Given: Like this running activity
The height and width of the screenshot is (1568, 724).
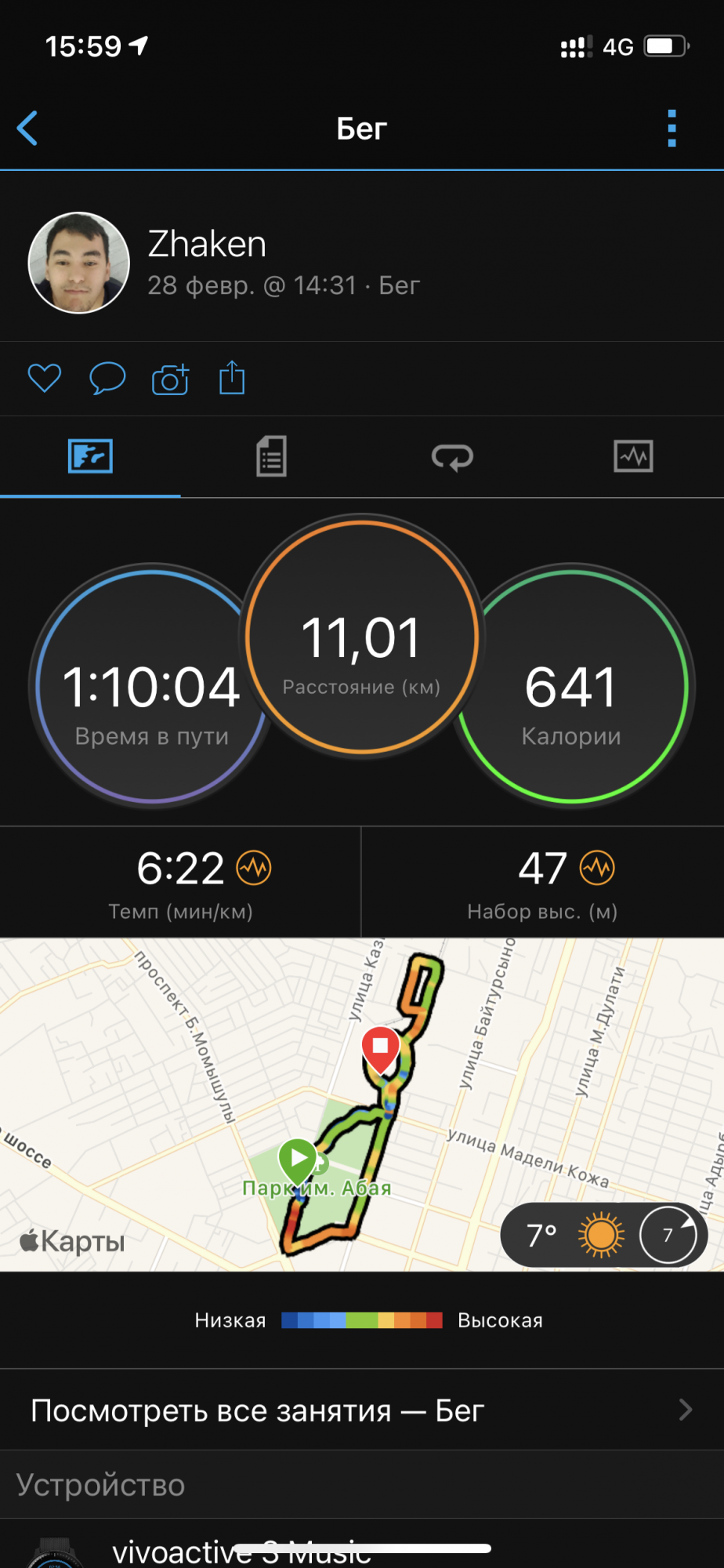Looking at the screenshot, I should (45, 379).
